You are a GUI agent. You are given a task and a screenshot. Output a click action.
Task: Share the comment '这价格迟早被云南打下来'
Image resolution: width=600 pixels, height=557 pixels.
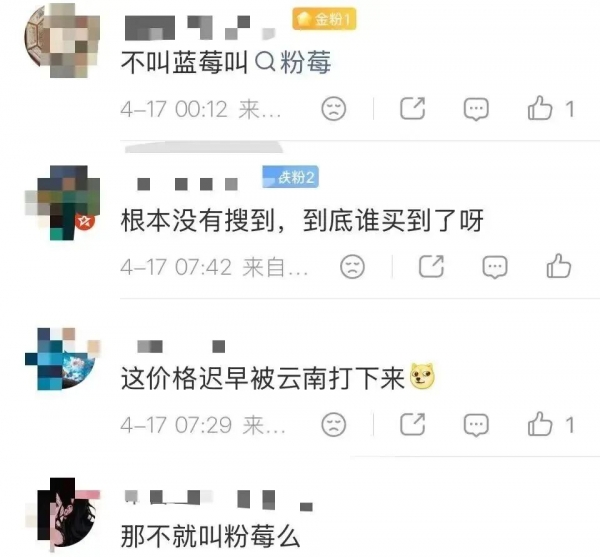(412, 424)
